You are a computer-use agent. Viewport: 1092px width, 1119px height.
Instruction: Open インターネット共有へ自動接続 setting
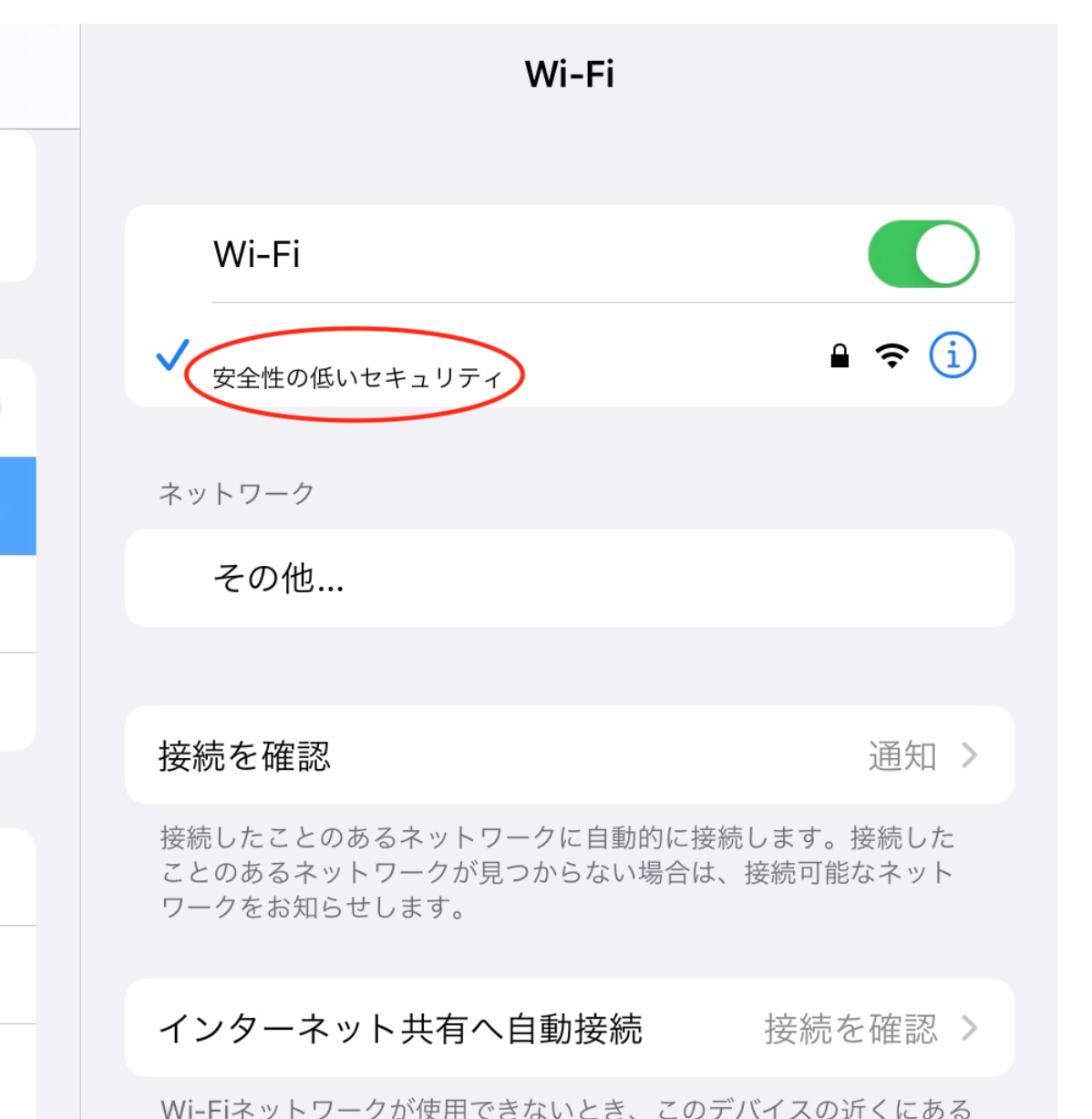coord(569,1029)
